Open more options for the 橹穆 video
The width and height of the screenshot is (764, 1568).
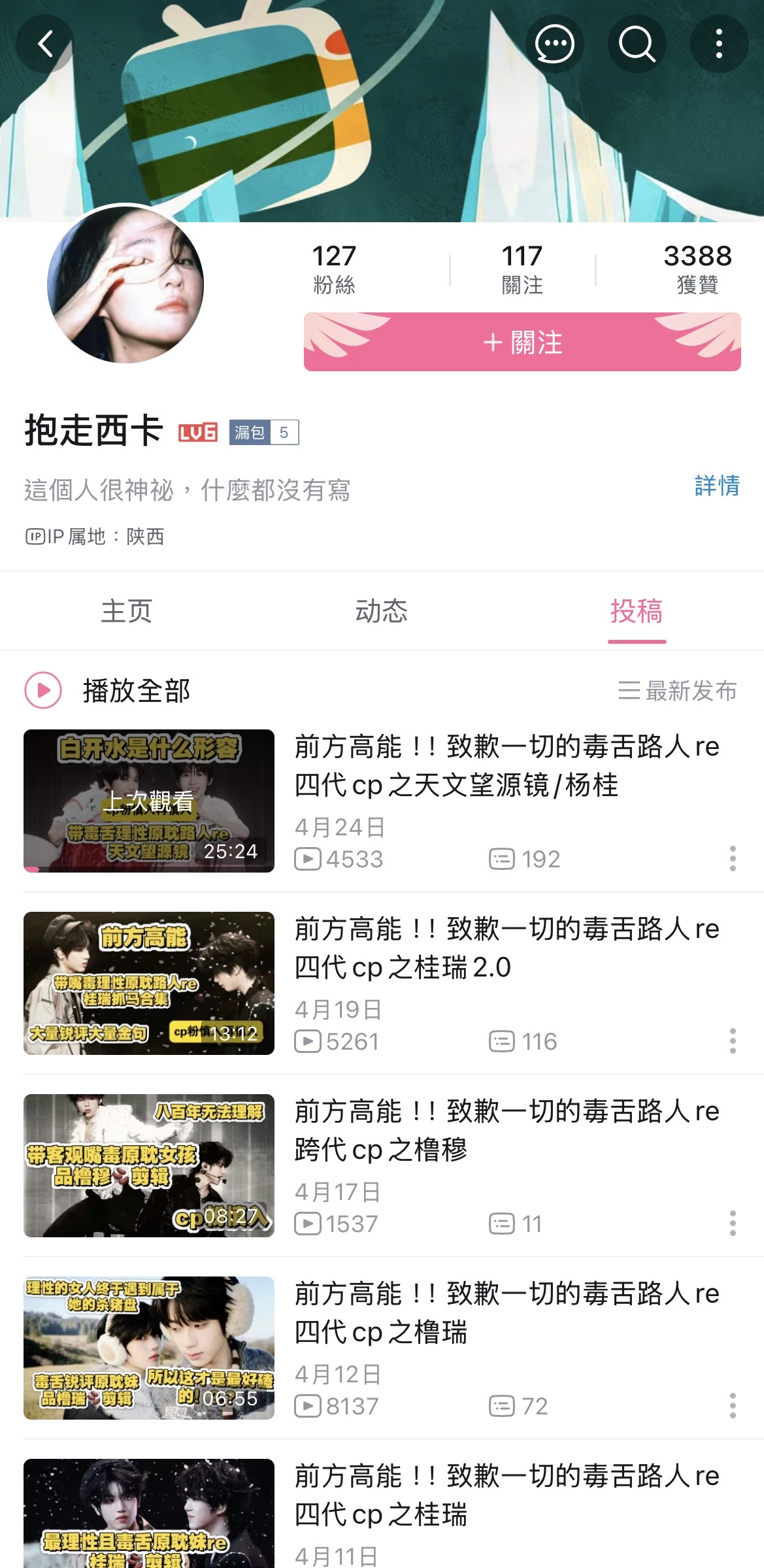pos(733,1223)
